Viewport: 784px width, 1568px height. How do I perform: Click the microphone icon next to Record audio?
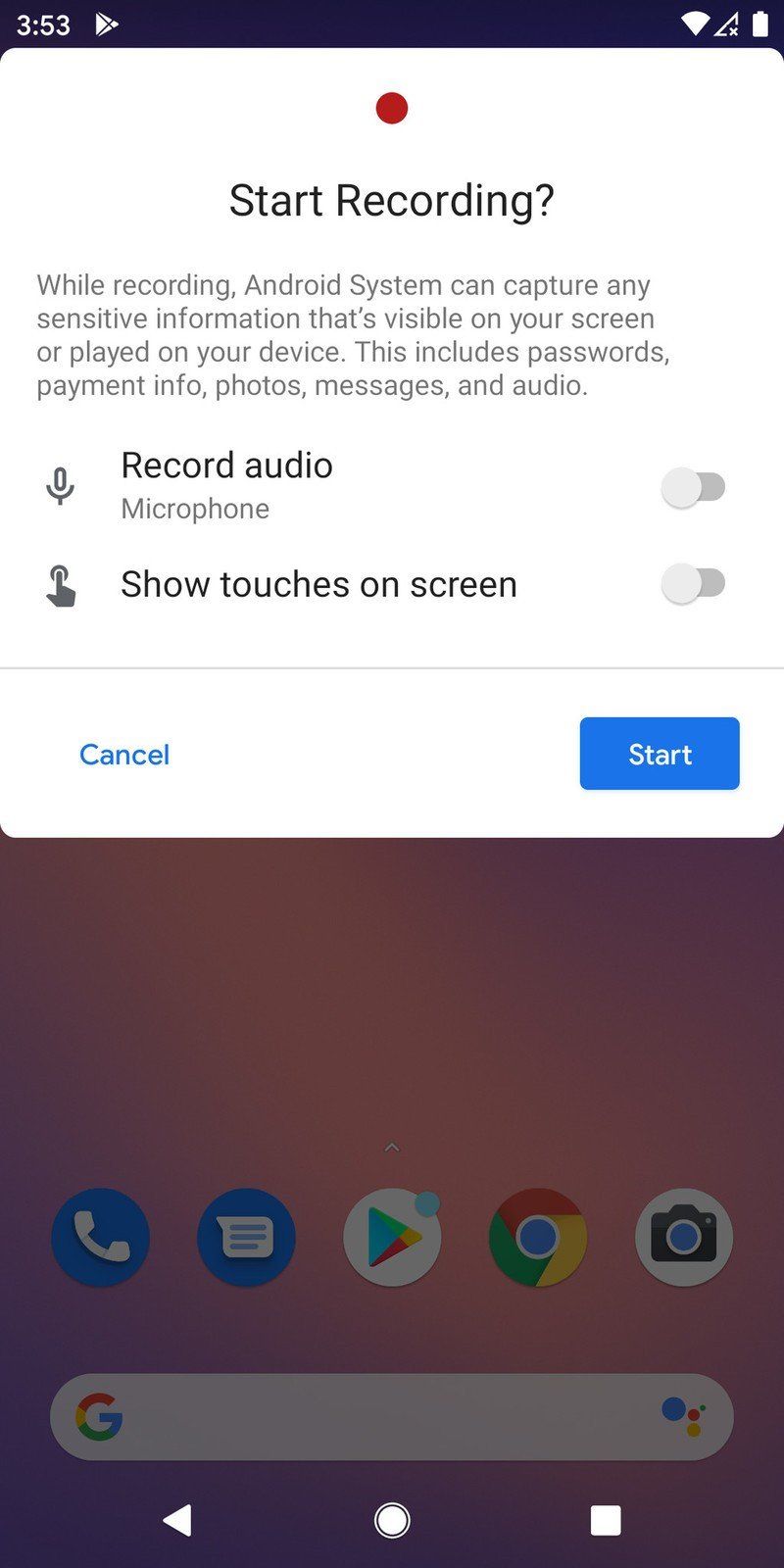pyautogui.click(x=60, y=485)
